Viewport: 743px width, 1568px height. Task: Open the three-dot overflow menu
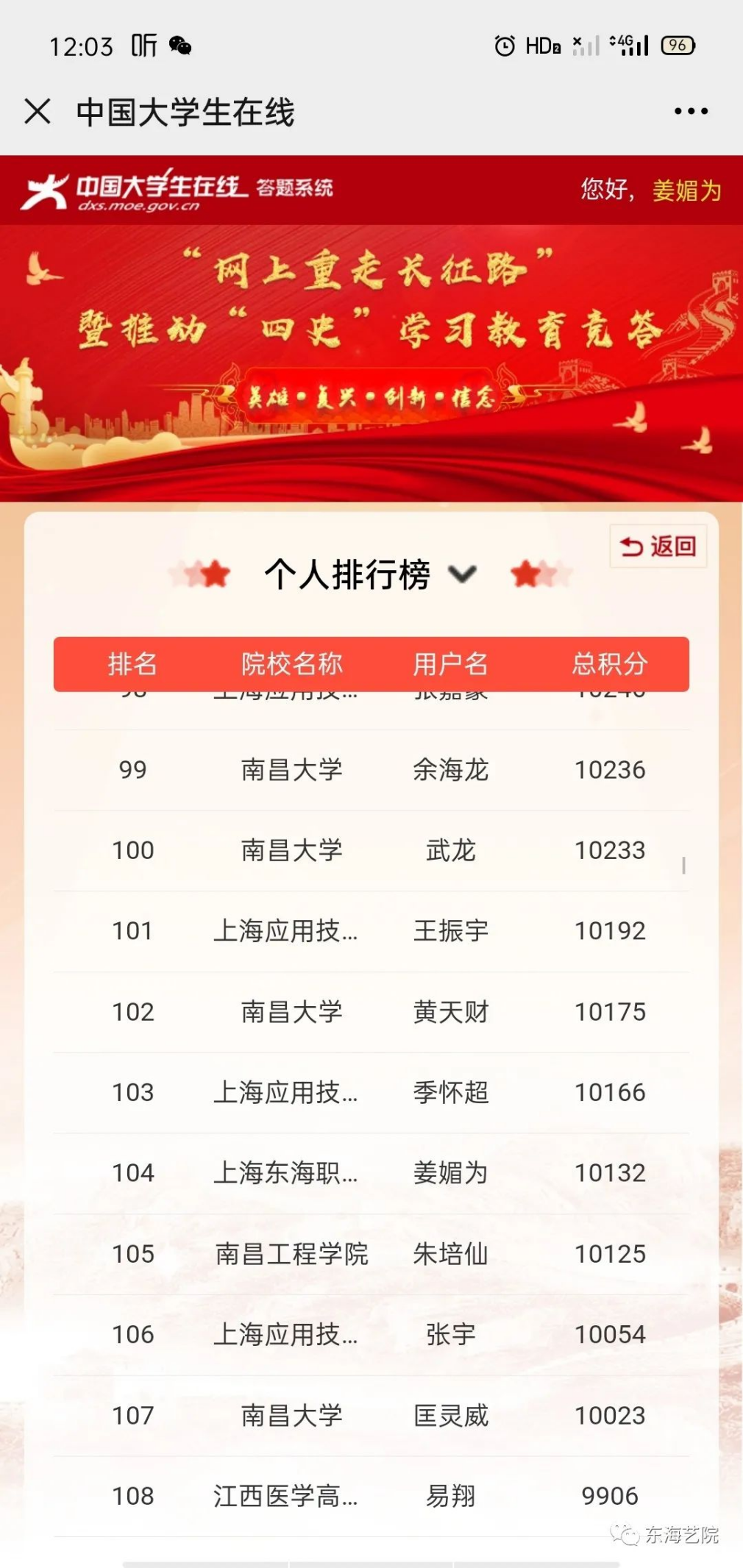[x=691, y=112]
